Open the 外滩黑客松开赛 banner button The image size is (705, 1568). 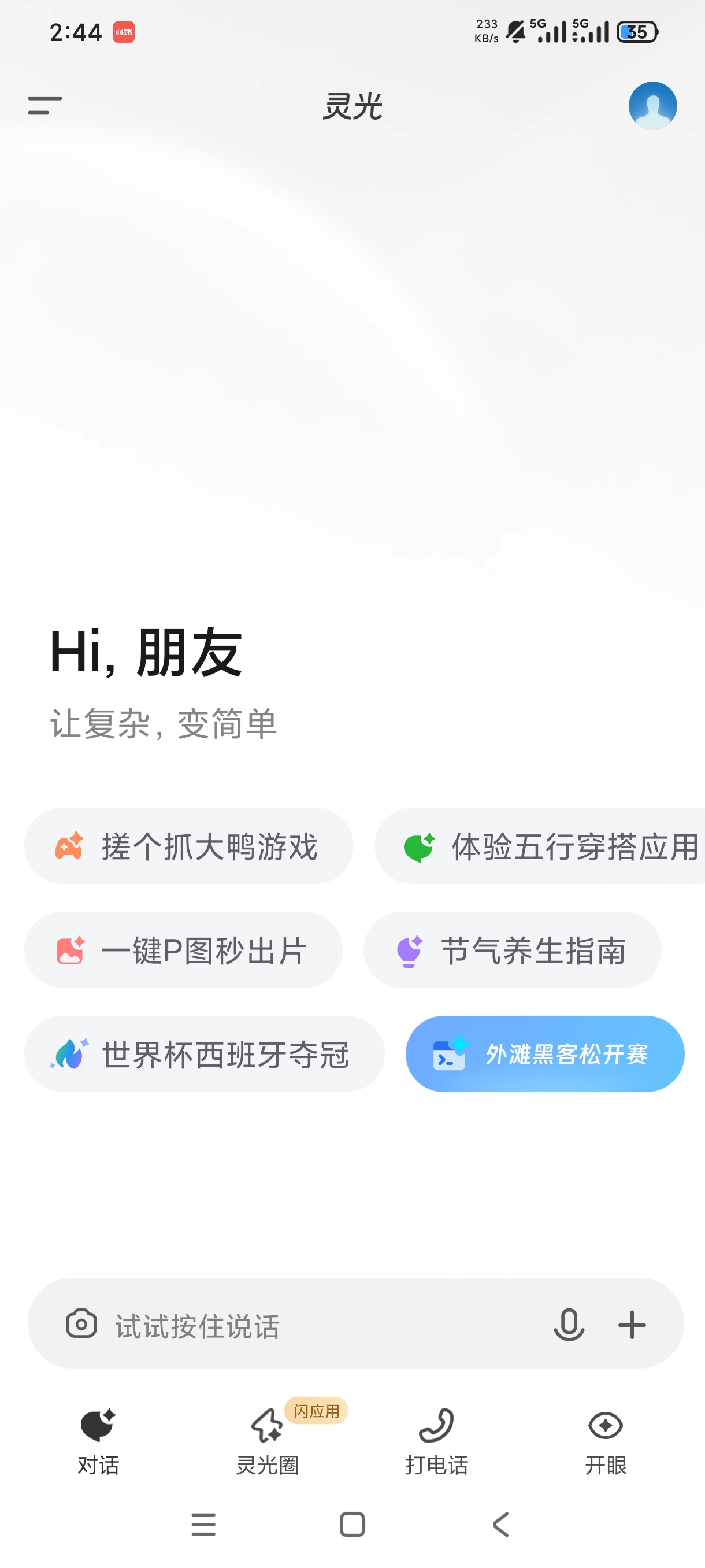tap(545, 1053)
